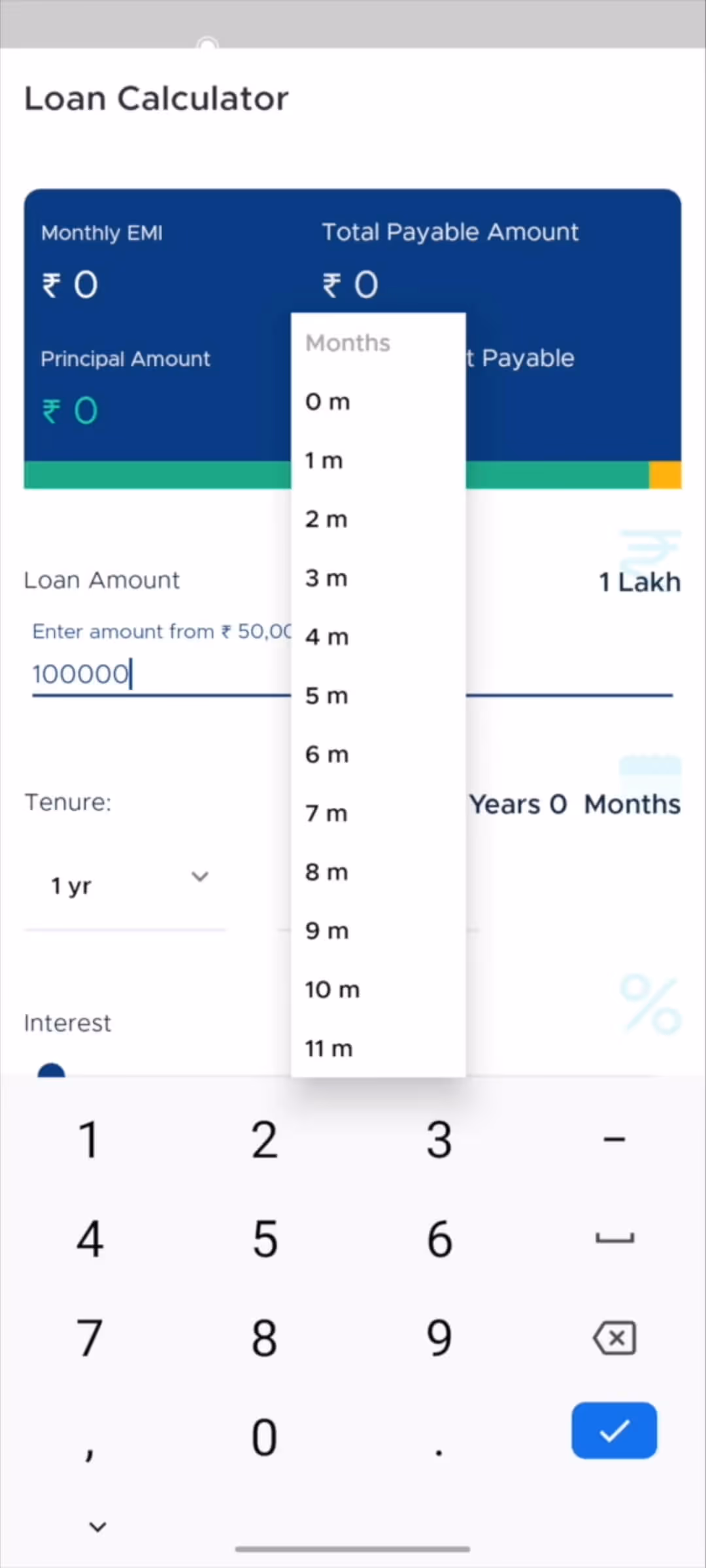Confirm entry with the blue checkmark key
Screen dimensions: 706x1568
click(614, 1430)
